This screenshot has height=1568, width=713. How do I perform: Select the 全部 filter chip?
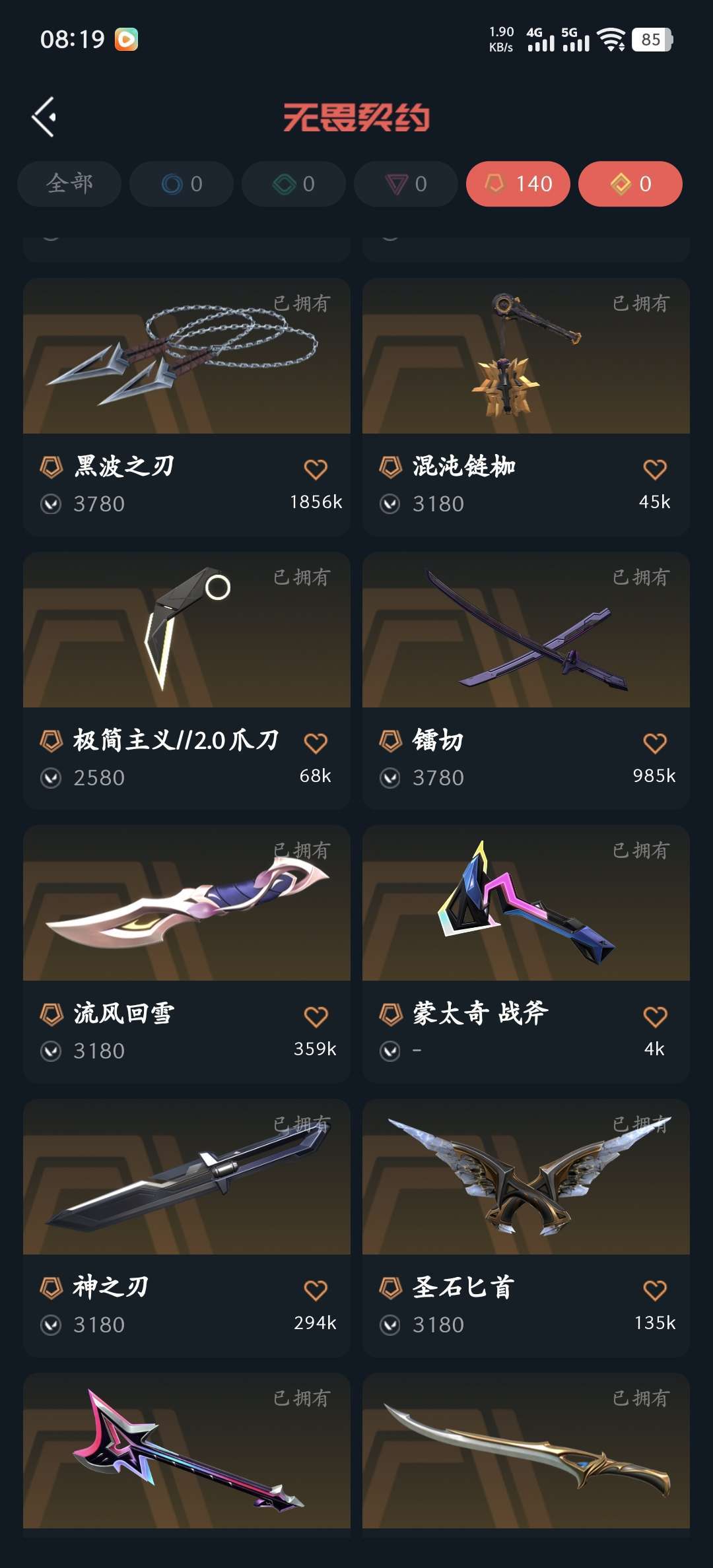69,183
